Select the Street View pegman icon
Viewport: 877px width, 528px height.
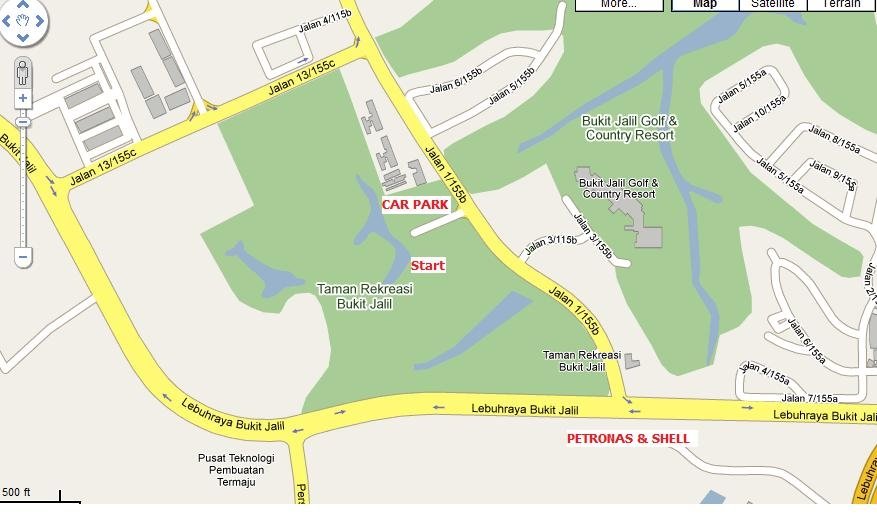(x=23, y=73)
